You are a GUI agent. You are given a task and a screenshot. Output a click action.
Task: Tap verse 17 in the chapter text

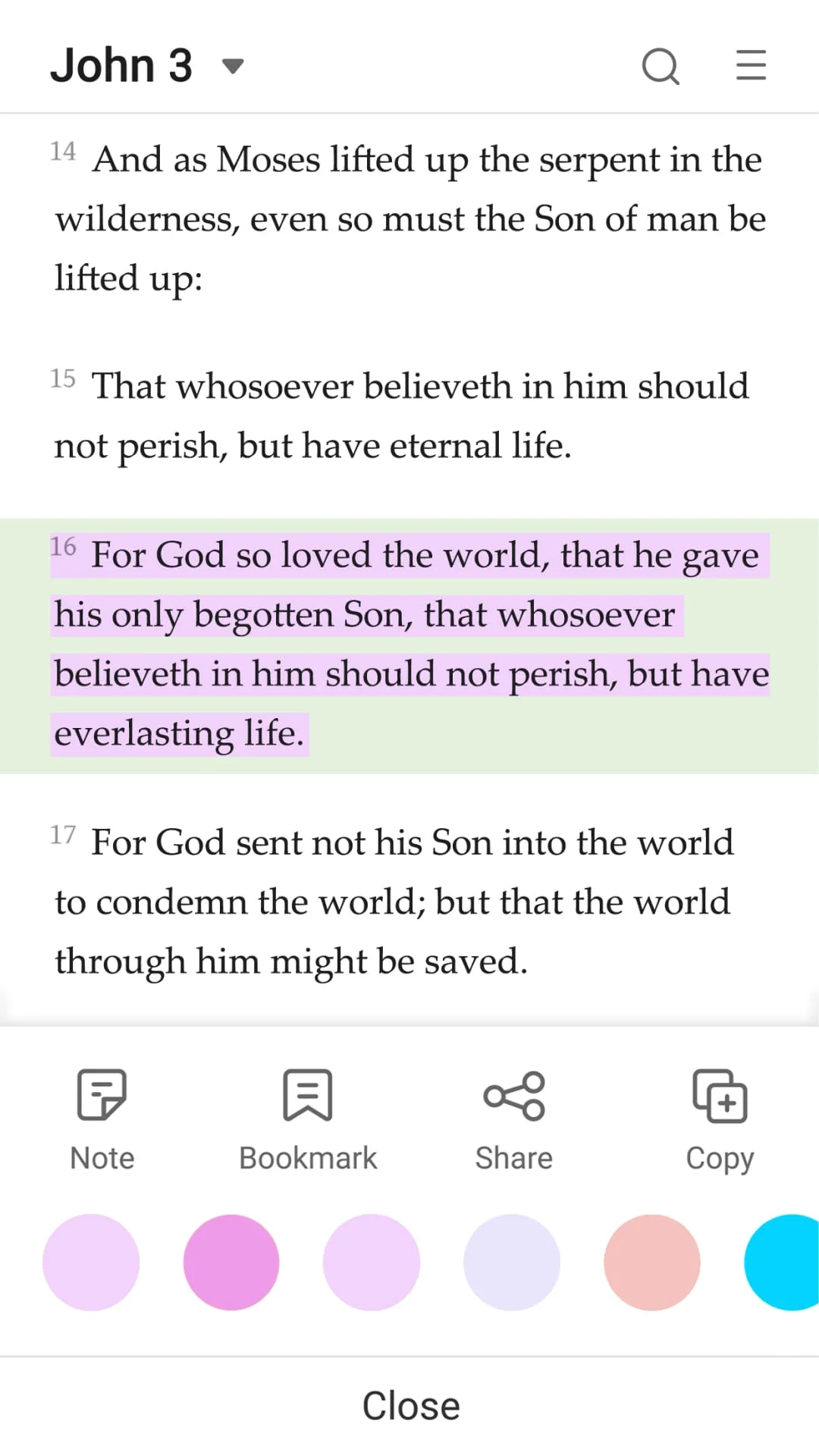[x=409, y=901]
